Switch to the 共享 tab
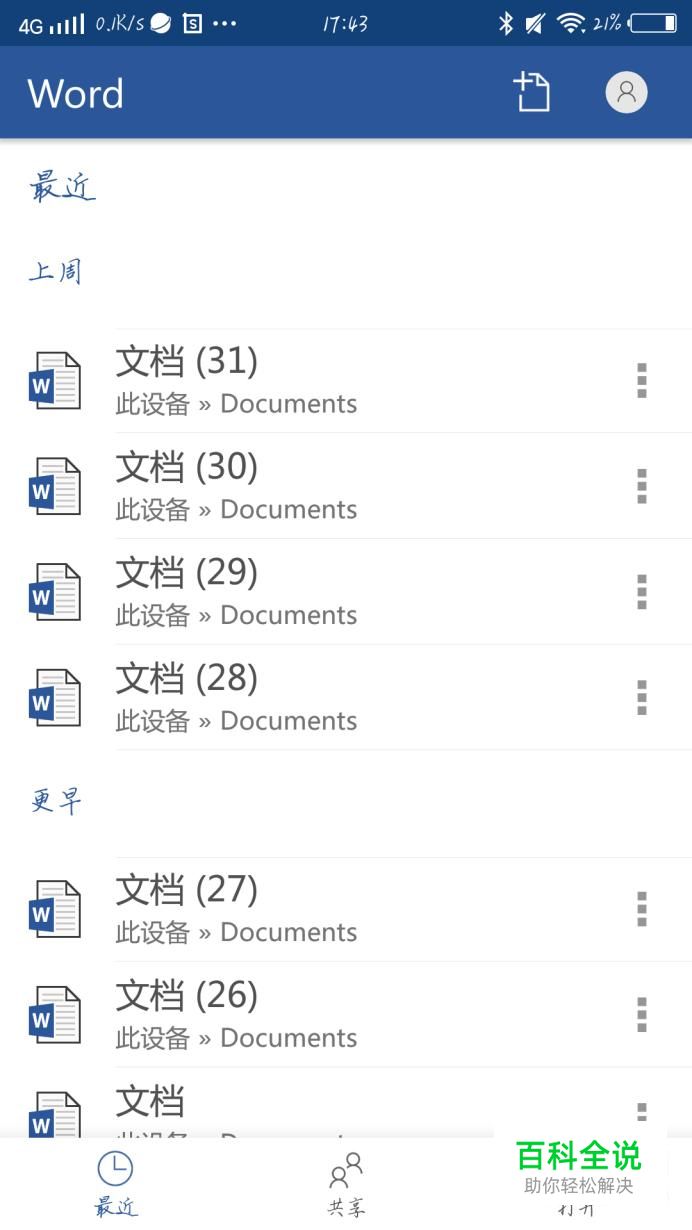This screenshot has width=692, height=1230. click(346, 1183)
